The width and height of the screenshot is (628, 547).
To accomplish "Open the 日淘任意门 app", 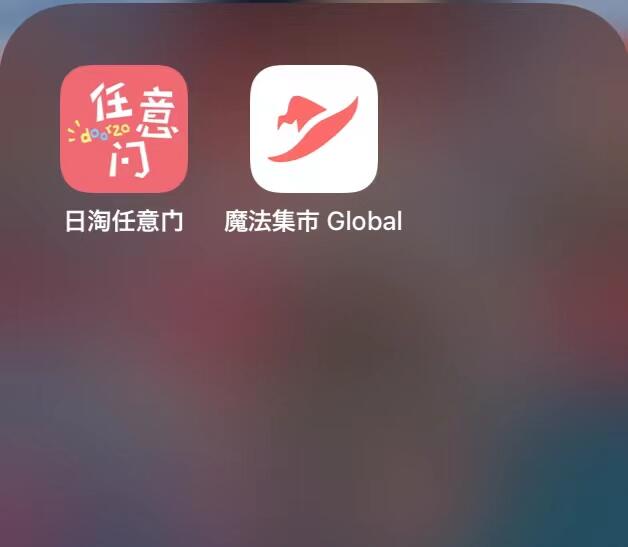I will click(x=124, y=129).
